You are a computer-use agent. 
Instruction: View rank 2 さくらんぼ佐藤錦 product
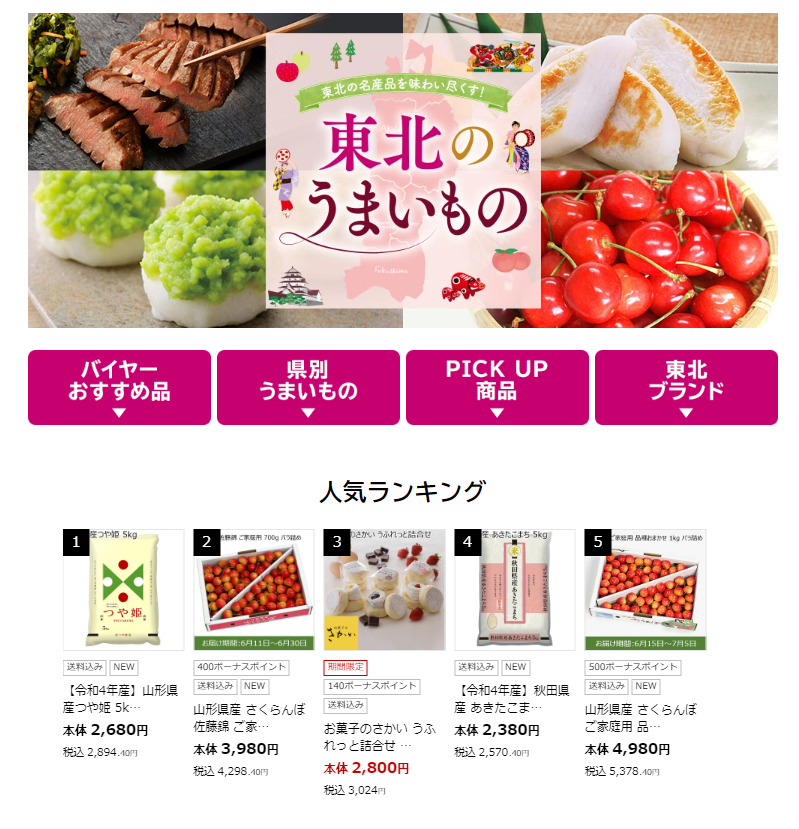coord(254,590)
